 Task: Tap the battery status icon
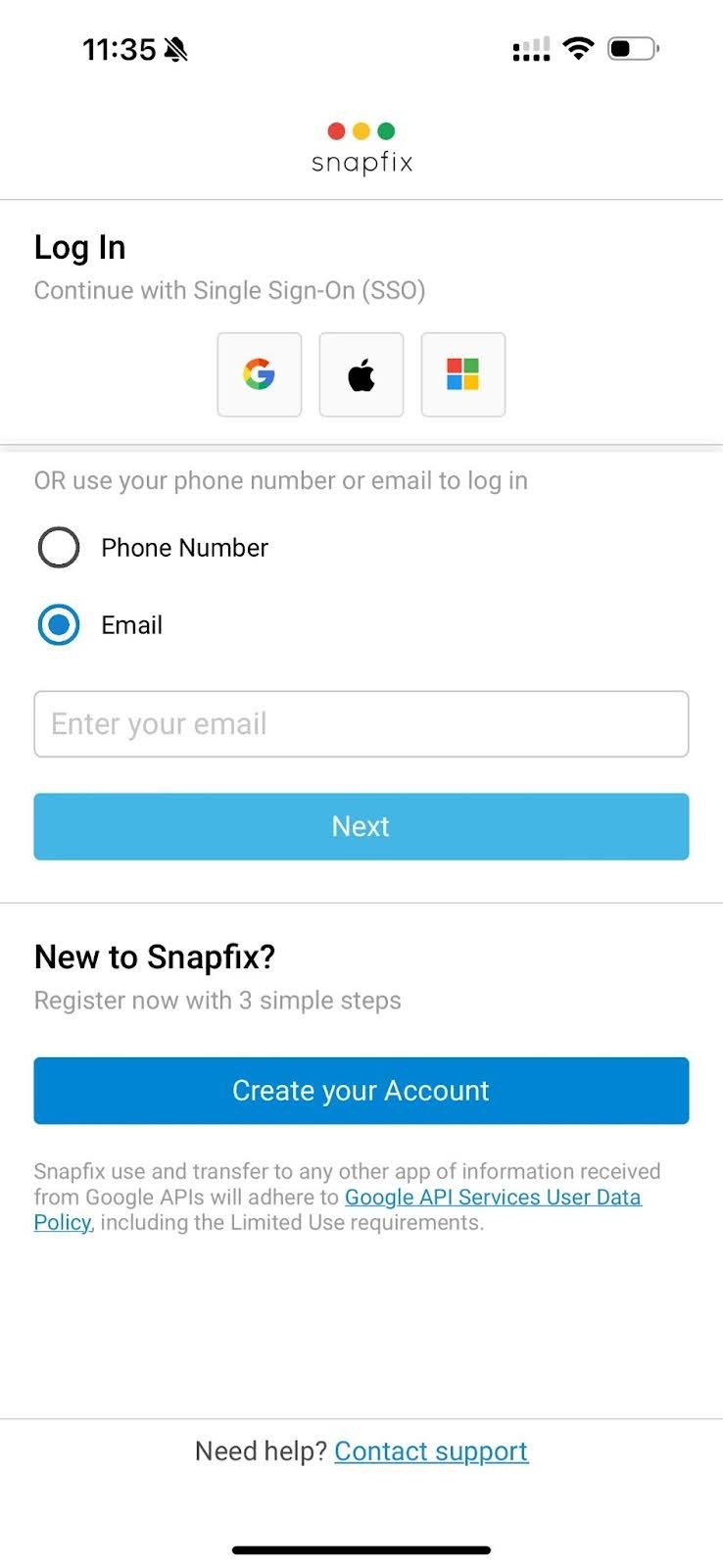click(x=632, y=47)
